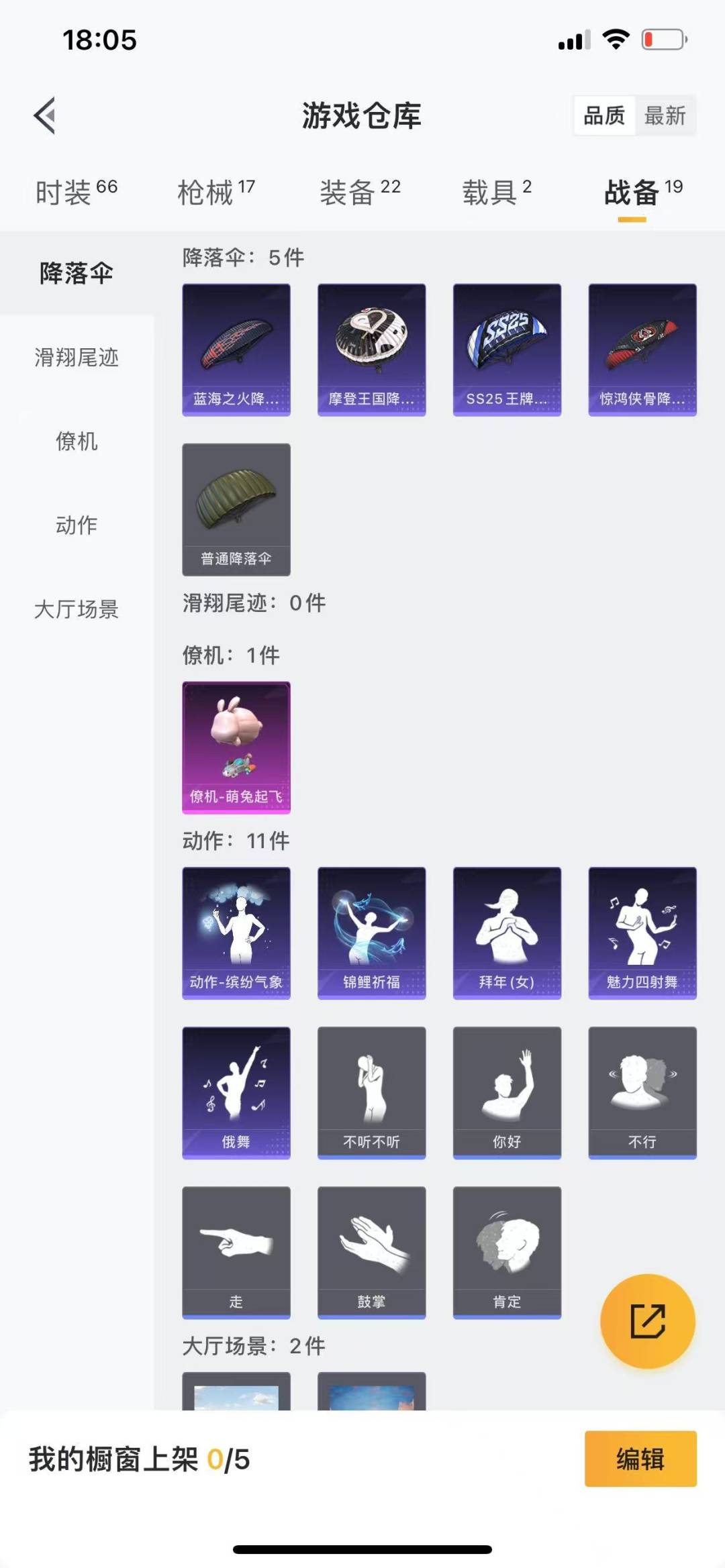Open the 鼓掌 action item
This screenshot has width=725, height=1568.
pyautogui.click(x=371, y=1252)
